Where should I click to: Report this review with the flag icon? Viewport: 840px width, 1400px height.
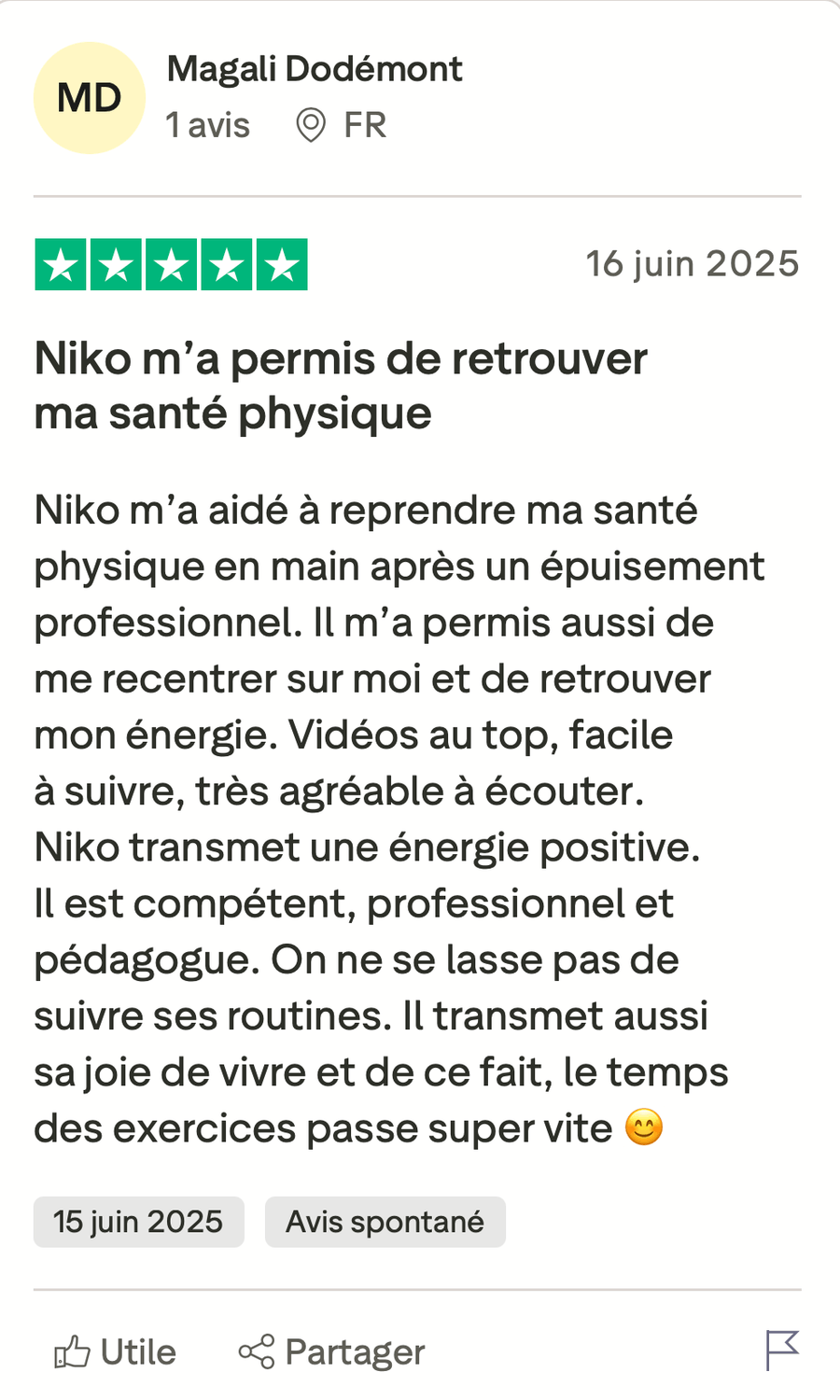pyautogui.click(x=781, y=1350)
